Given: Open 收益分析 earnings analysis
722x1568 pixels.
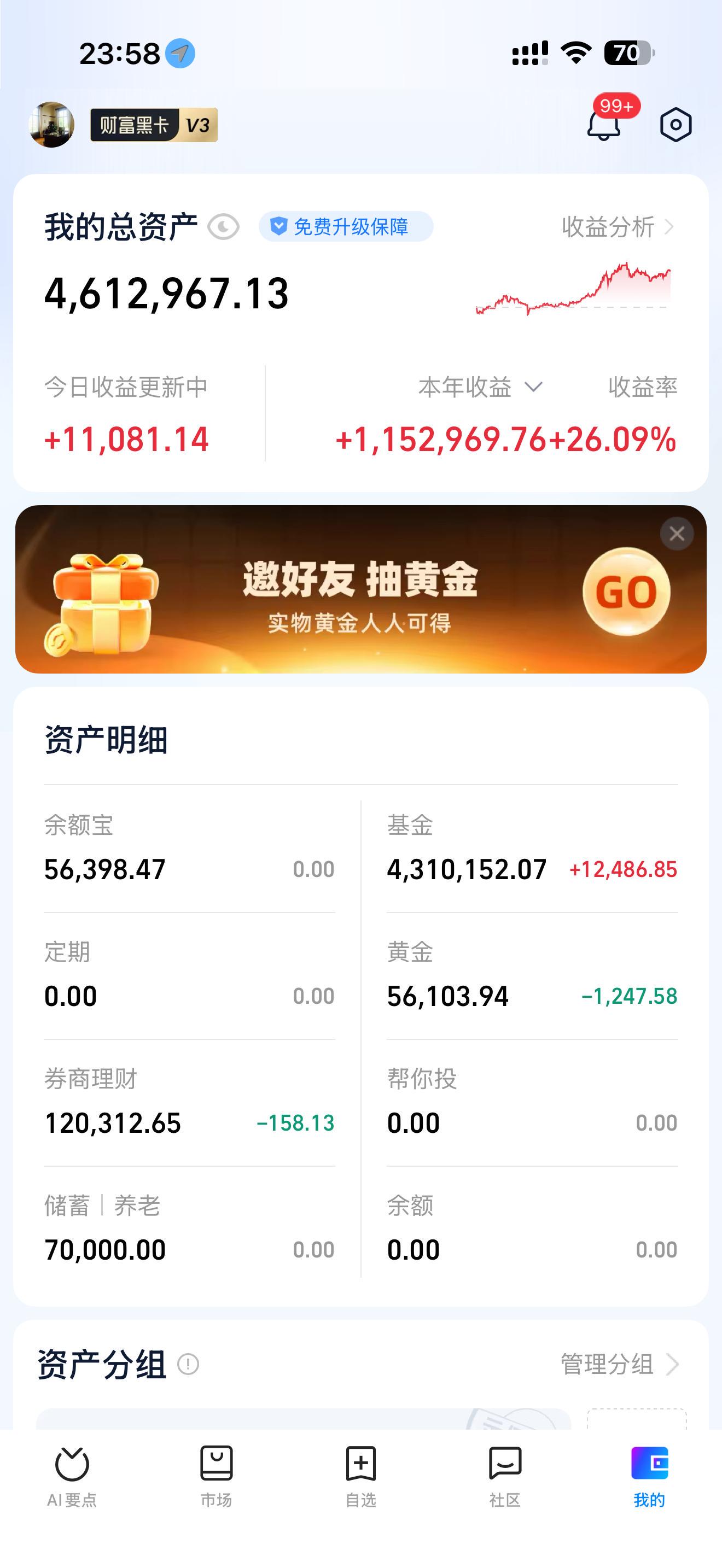Looking at the screenshot, I should point(616,227).
